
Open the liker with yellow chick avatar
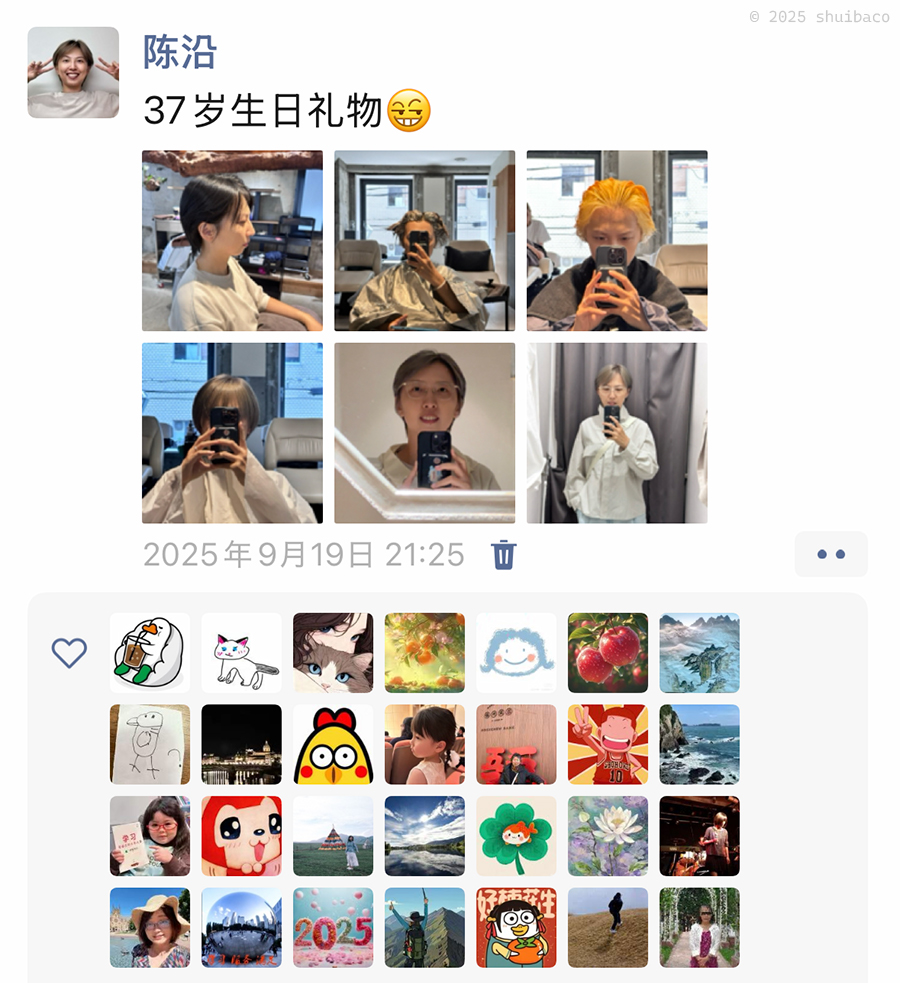point(333,745)
